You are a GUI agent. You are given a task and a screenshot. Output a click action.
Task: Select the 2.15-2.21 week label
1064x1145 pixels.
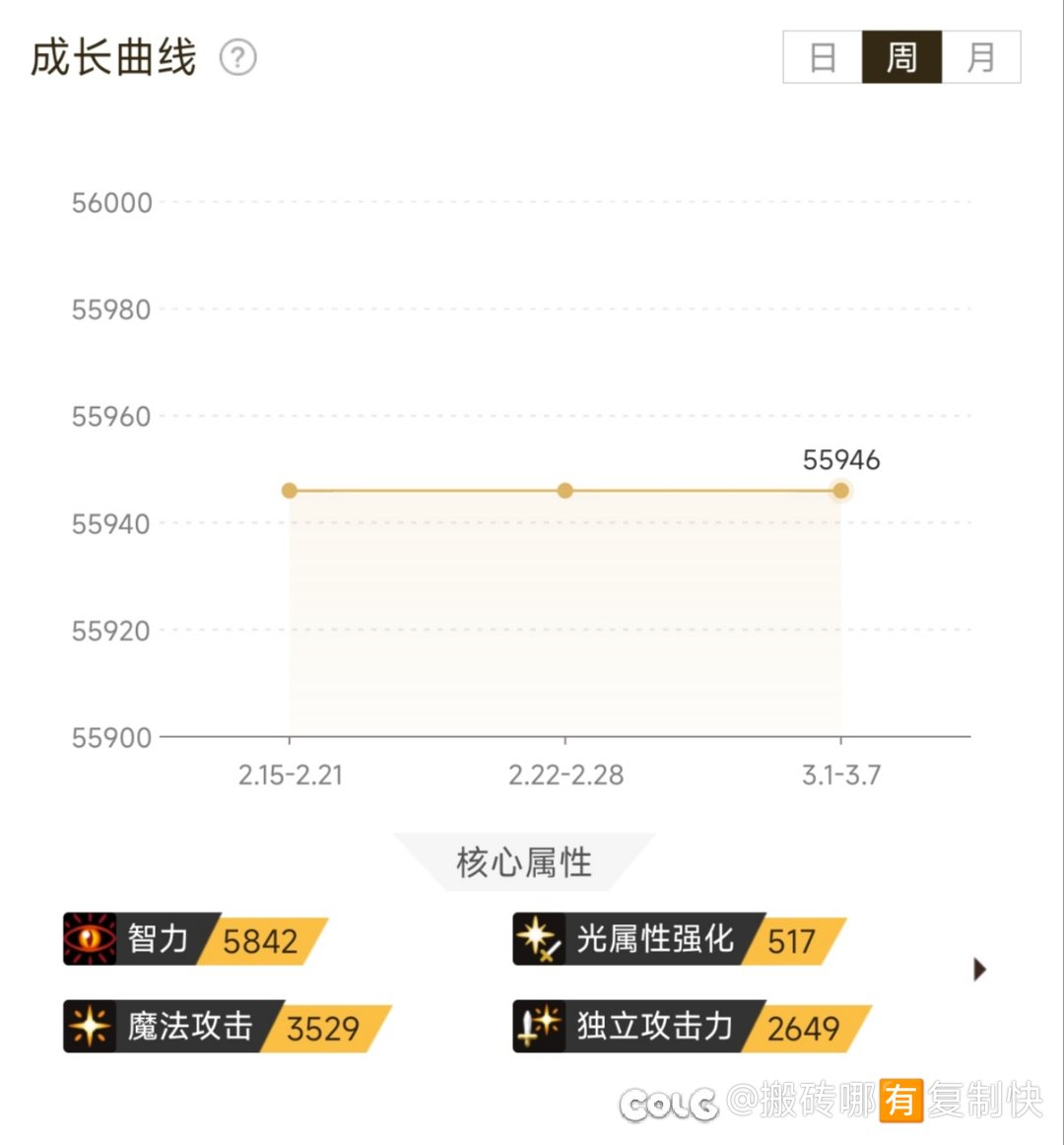tap(290, 775)
